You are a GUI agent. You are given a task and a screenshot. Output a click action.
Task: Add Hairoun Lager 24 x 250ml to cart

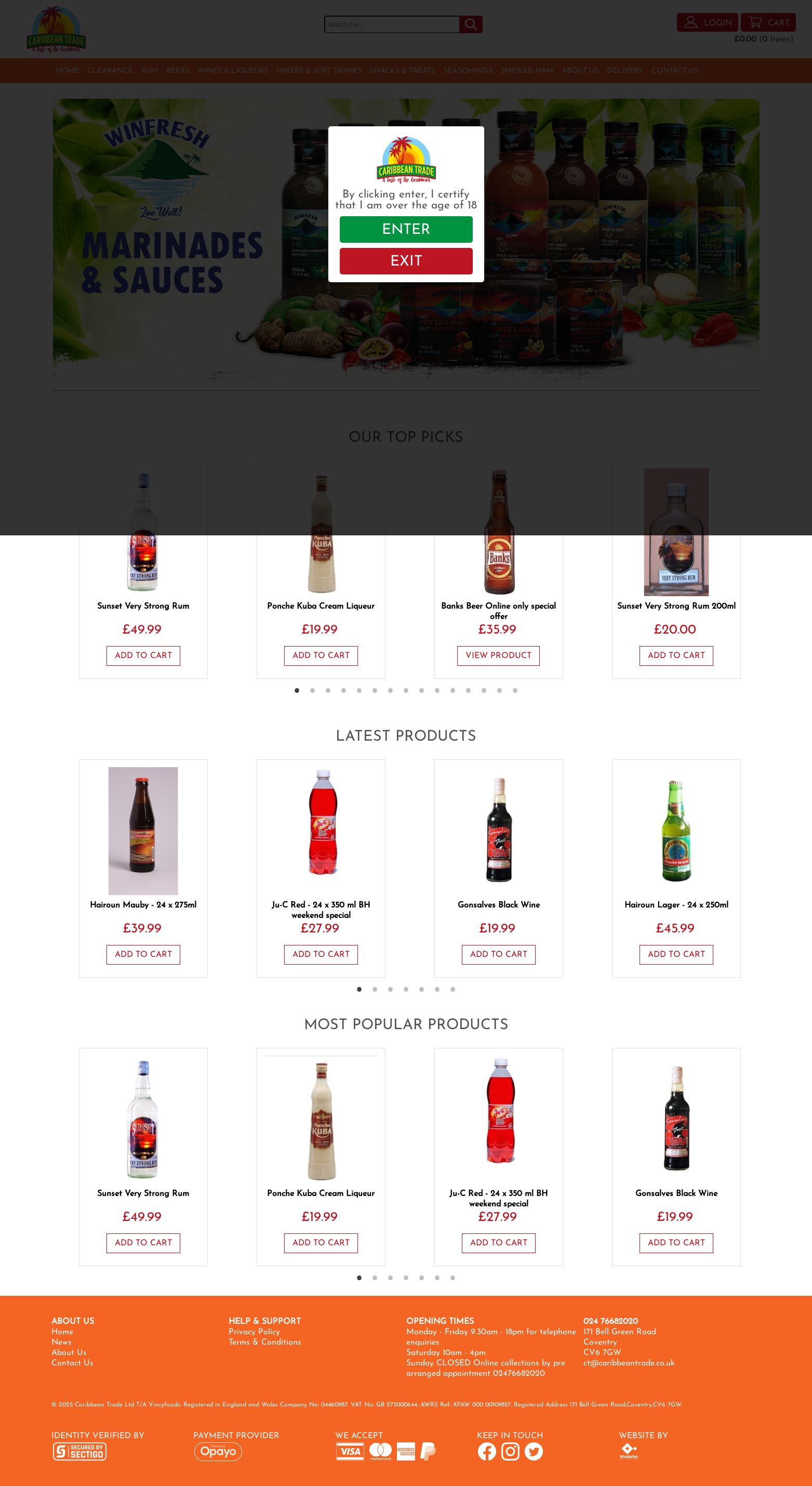676,954
